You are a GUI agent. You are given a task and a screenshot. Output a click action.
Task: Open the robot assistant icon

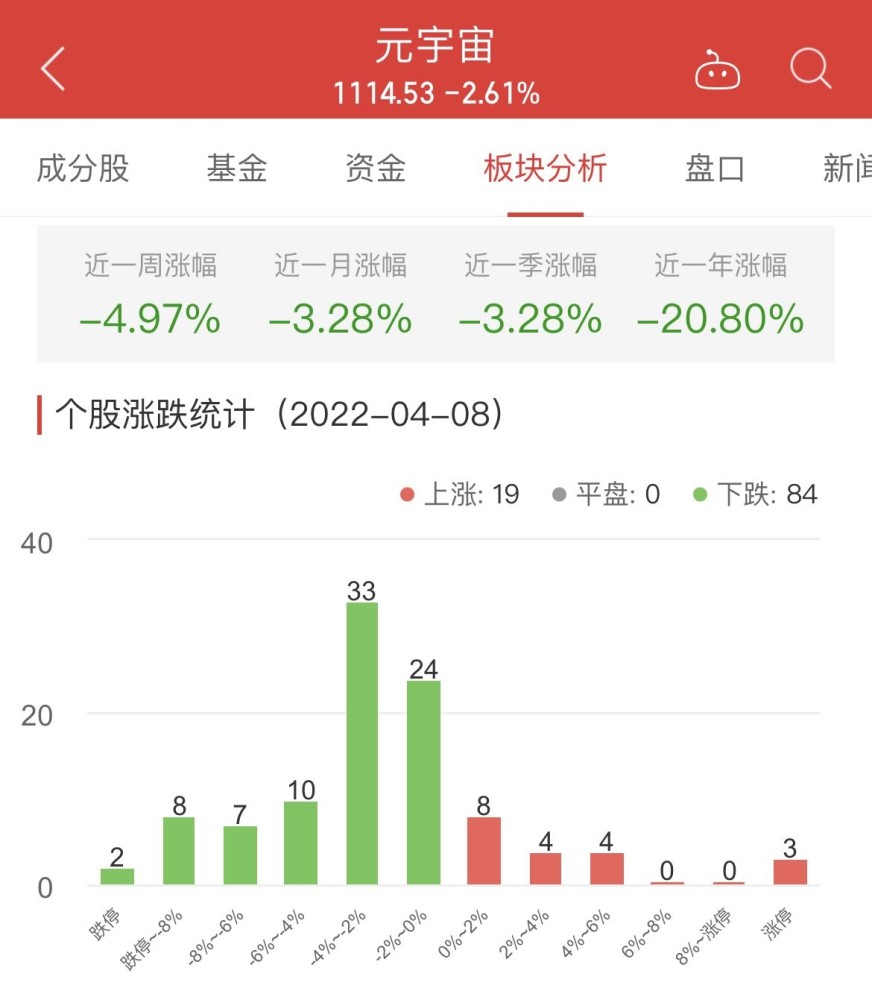[717, 70]
